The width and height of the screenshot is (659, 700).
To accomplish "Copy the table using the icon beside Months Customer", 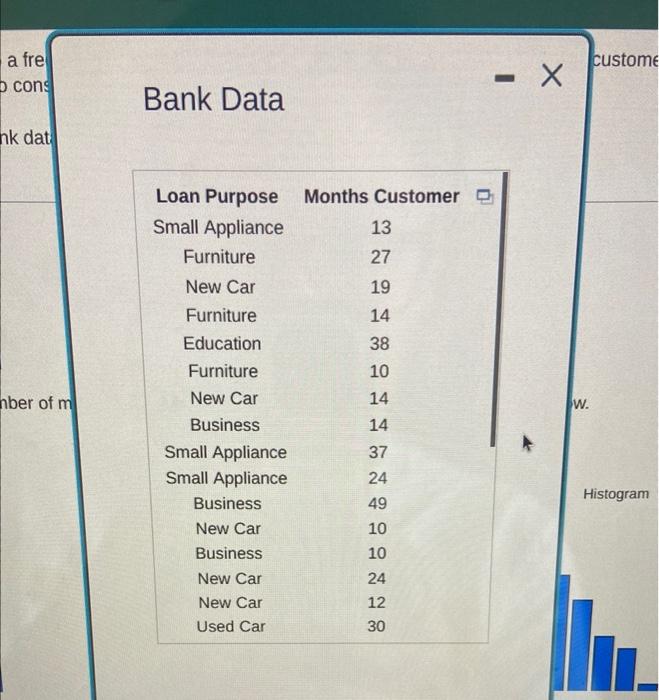I will coord(484,196).
